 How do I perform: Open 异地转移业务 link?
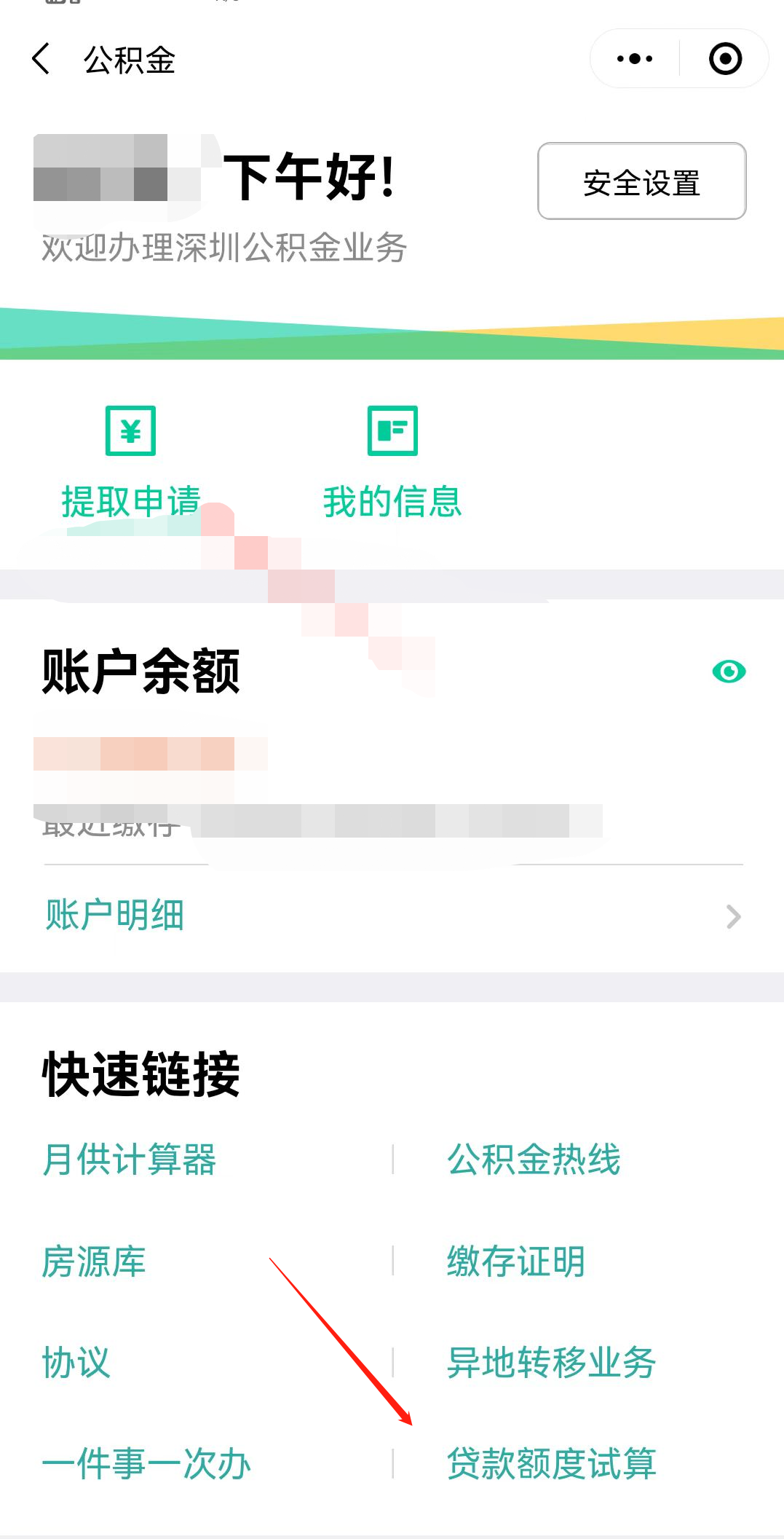tap(551, 1362)
